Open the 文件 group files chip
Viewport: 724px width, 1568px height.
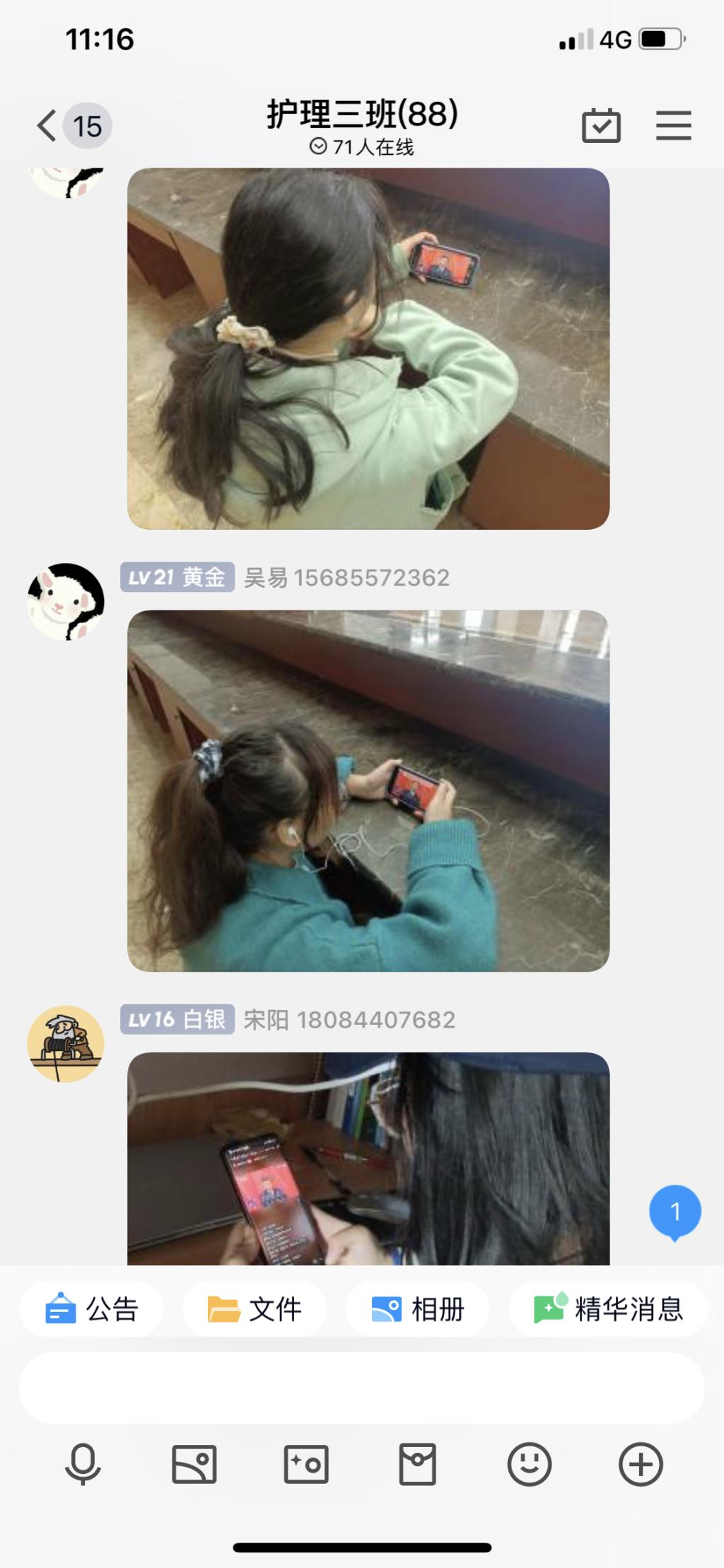point(255,1309)
